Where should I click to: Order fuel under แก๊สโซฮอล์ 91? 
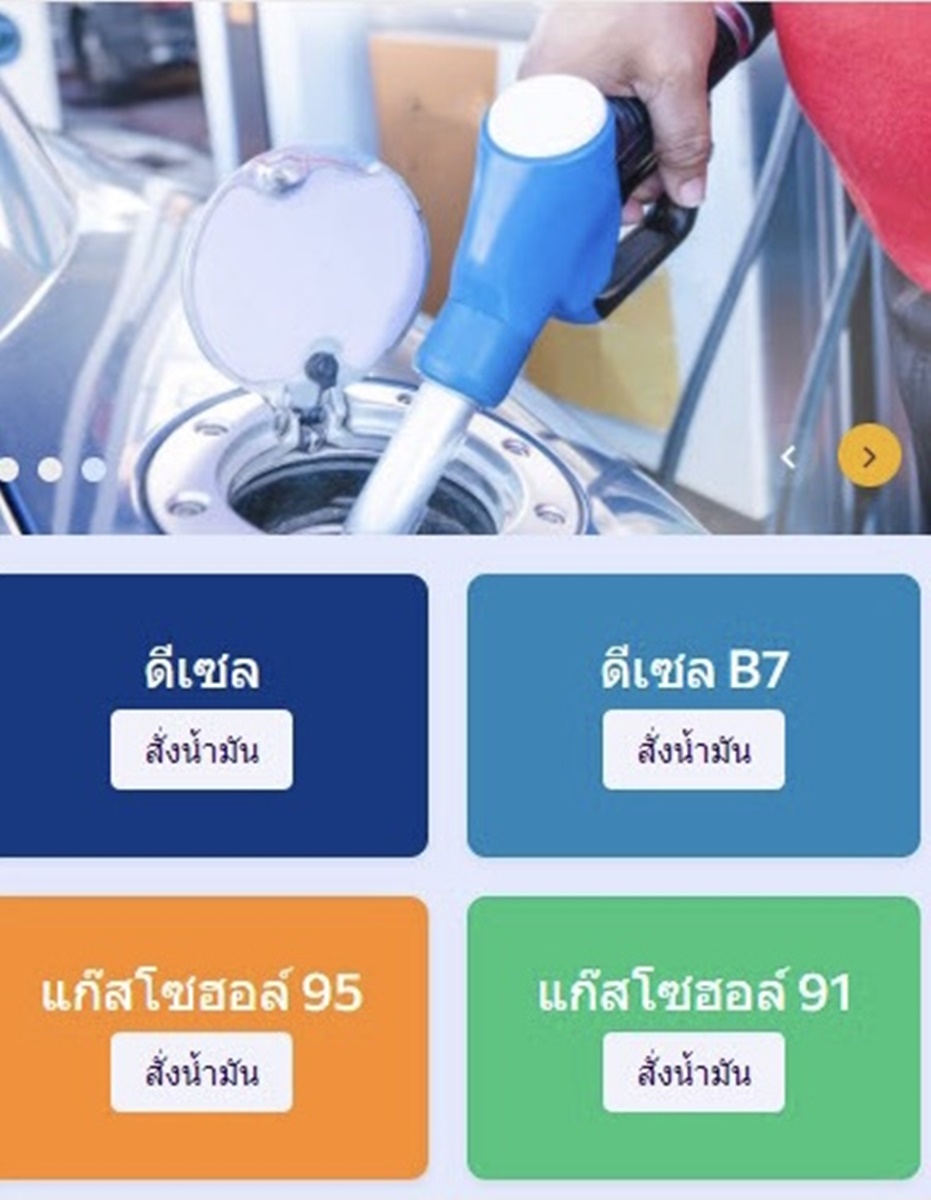(693, 1072)
